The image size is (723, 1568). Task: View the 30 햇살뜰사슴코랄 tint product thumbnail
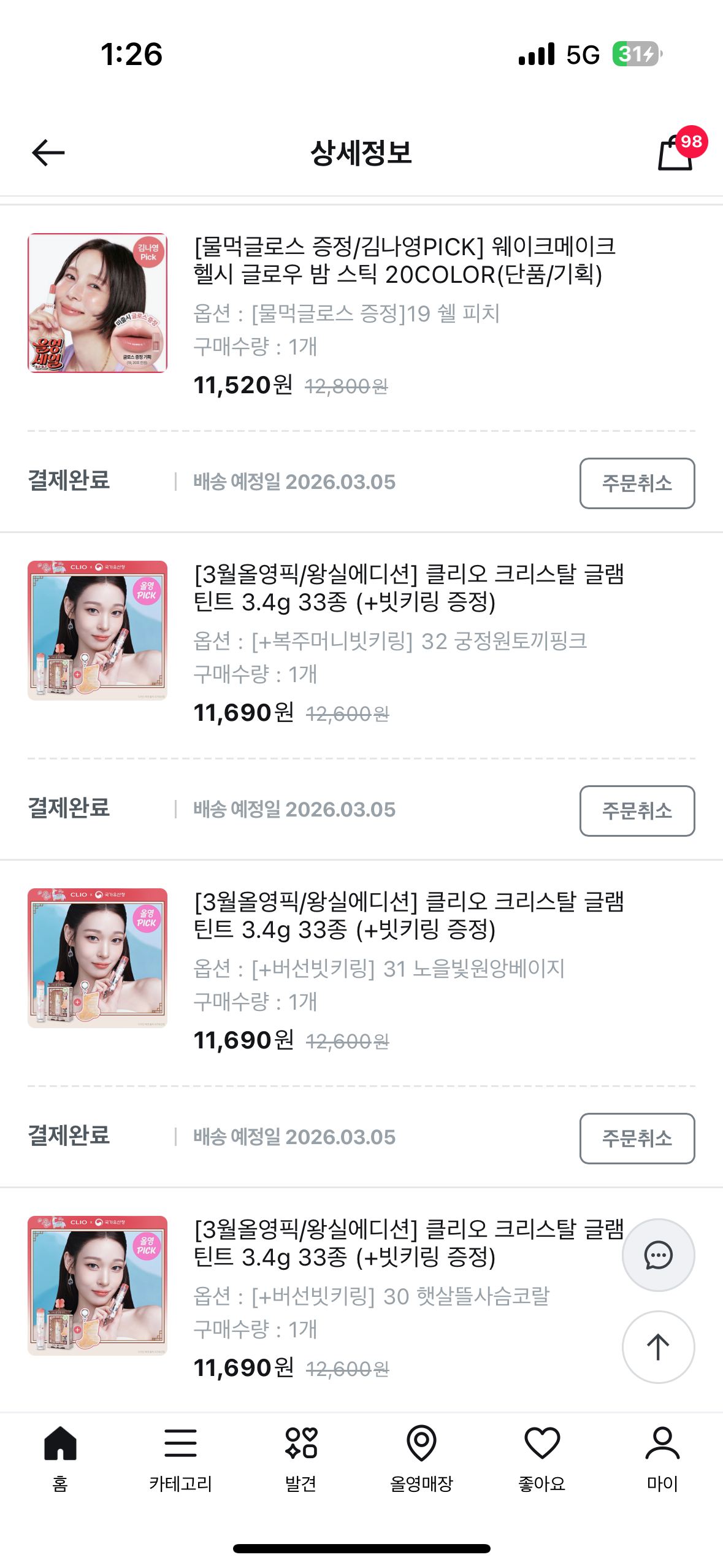(98, 1286)
